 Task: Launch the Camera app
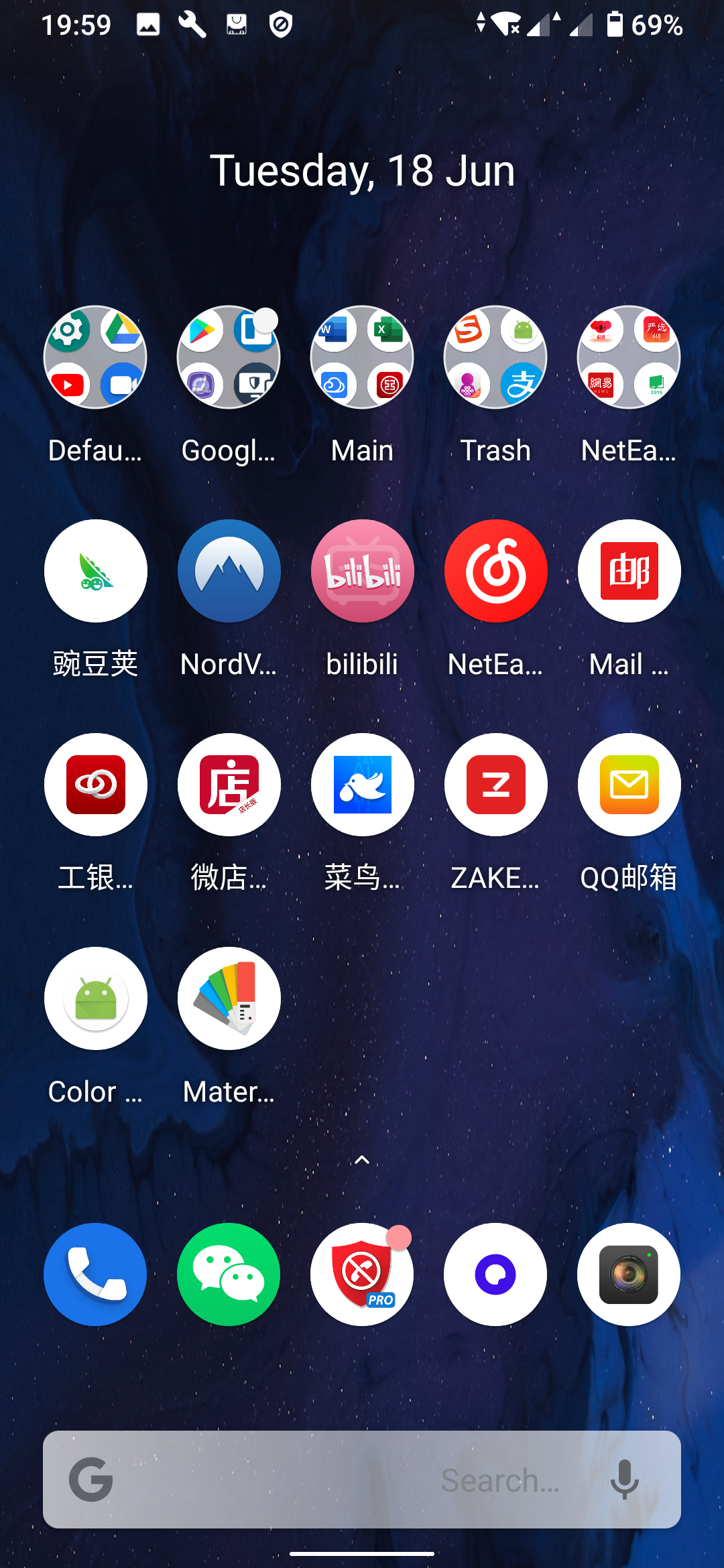(629, 1275)
